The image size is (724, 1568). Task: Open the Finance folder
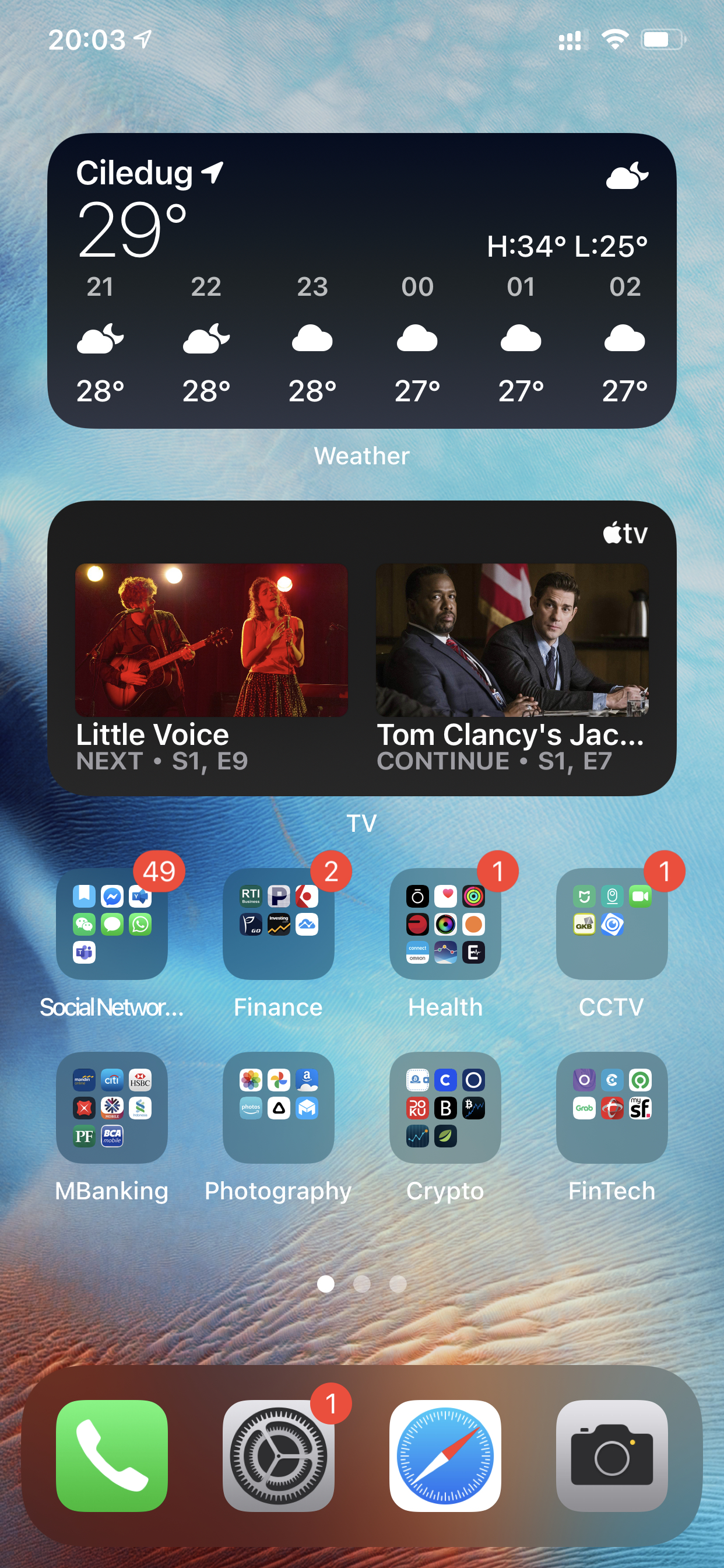[x=278, y=923]
